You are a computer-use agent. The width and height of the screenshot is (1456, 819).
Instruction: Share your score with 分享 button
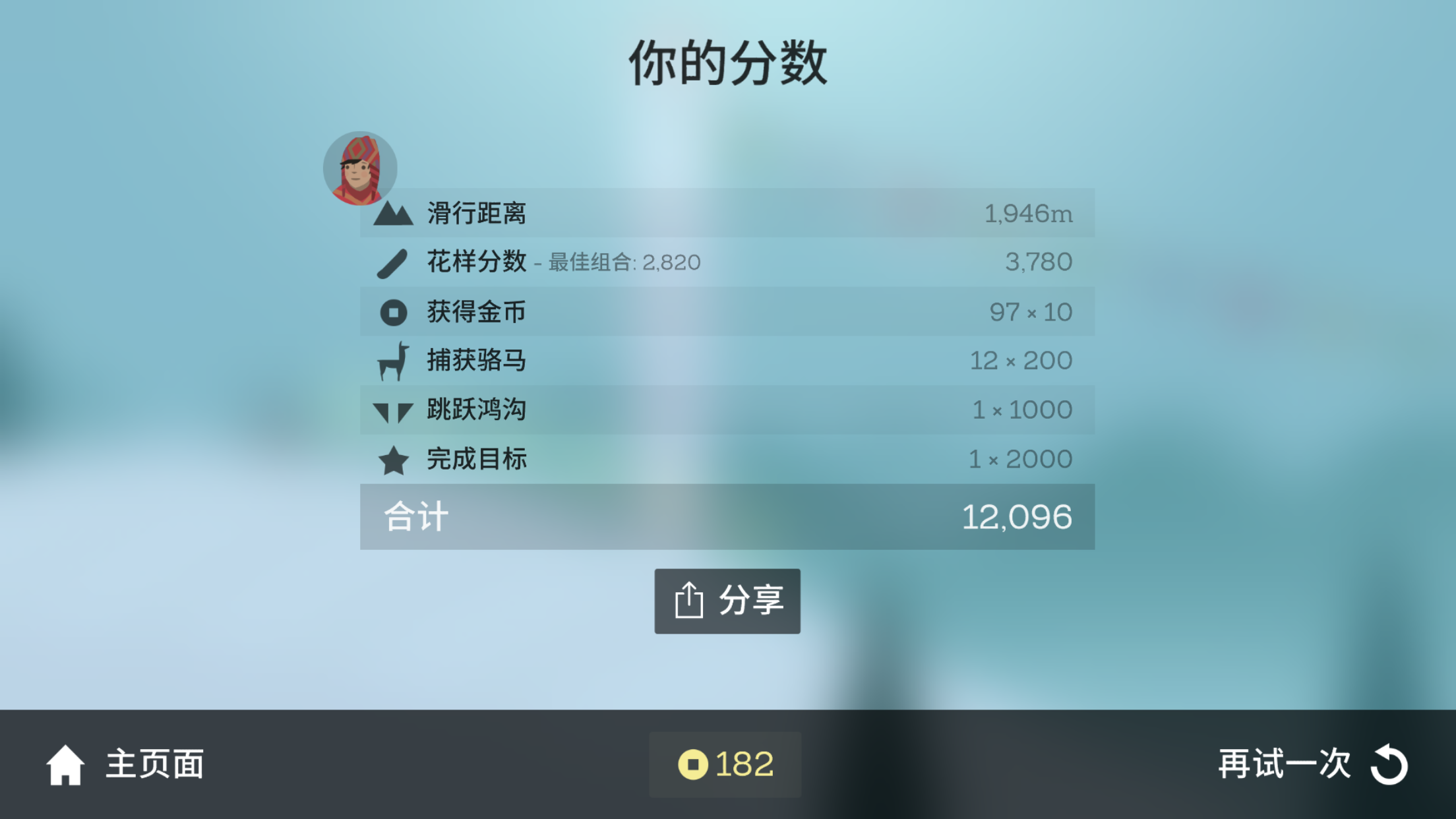pos(727,601)
